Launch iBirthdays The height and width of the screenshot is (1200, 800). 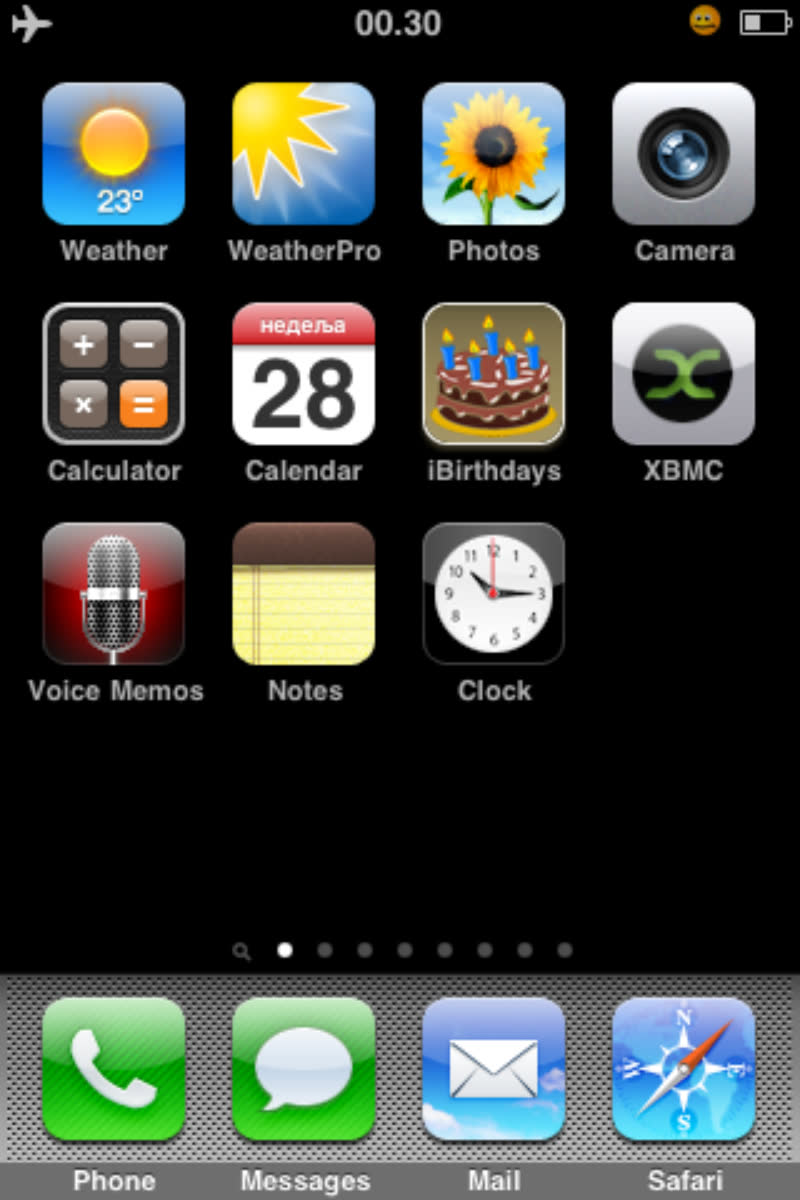pos(494,374)
